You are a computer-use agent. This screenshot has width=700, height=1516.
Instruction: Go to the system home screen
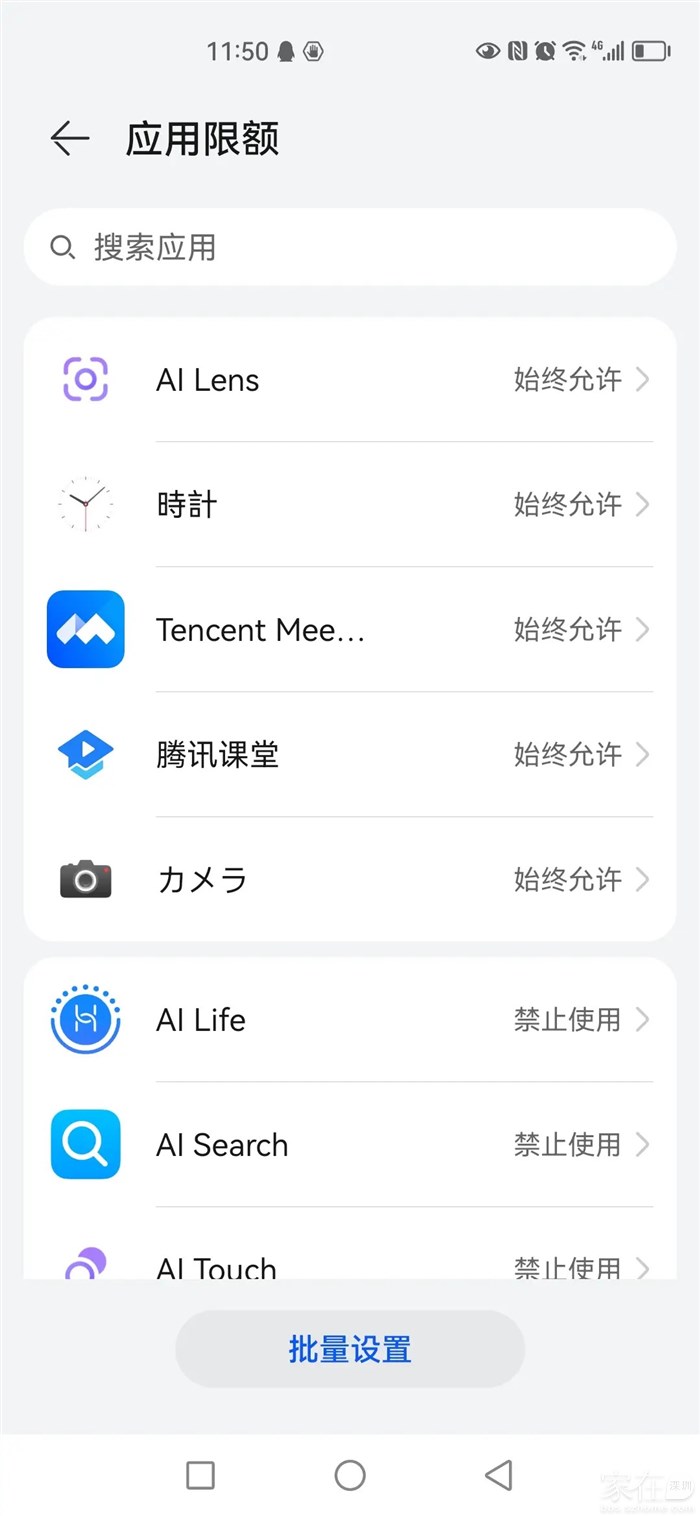[350, 1475]
